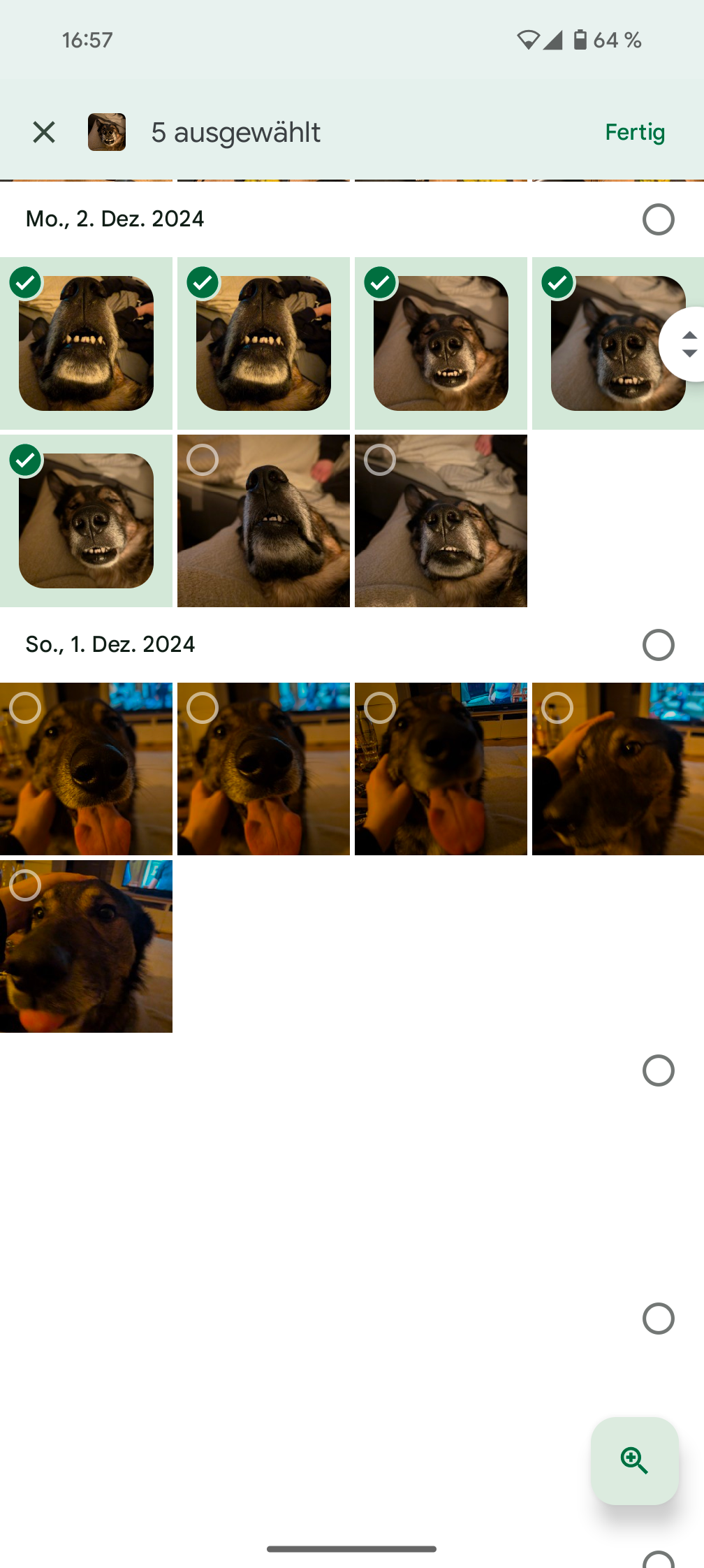Select the unchecked dog nose close-up photo

point(263,521)
